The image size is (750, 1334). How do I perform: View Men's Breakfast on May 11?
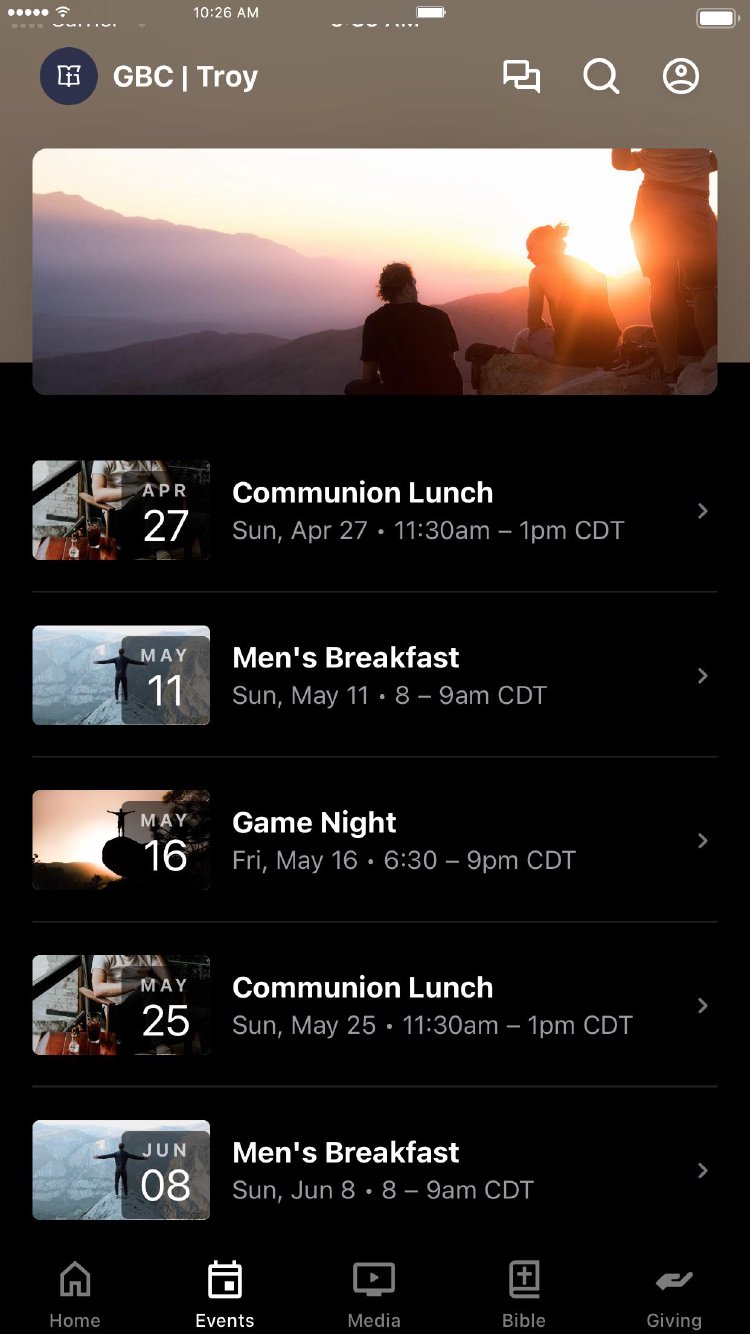pyautogui.click(x=375, y=675)
